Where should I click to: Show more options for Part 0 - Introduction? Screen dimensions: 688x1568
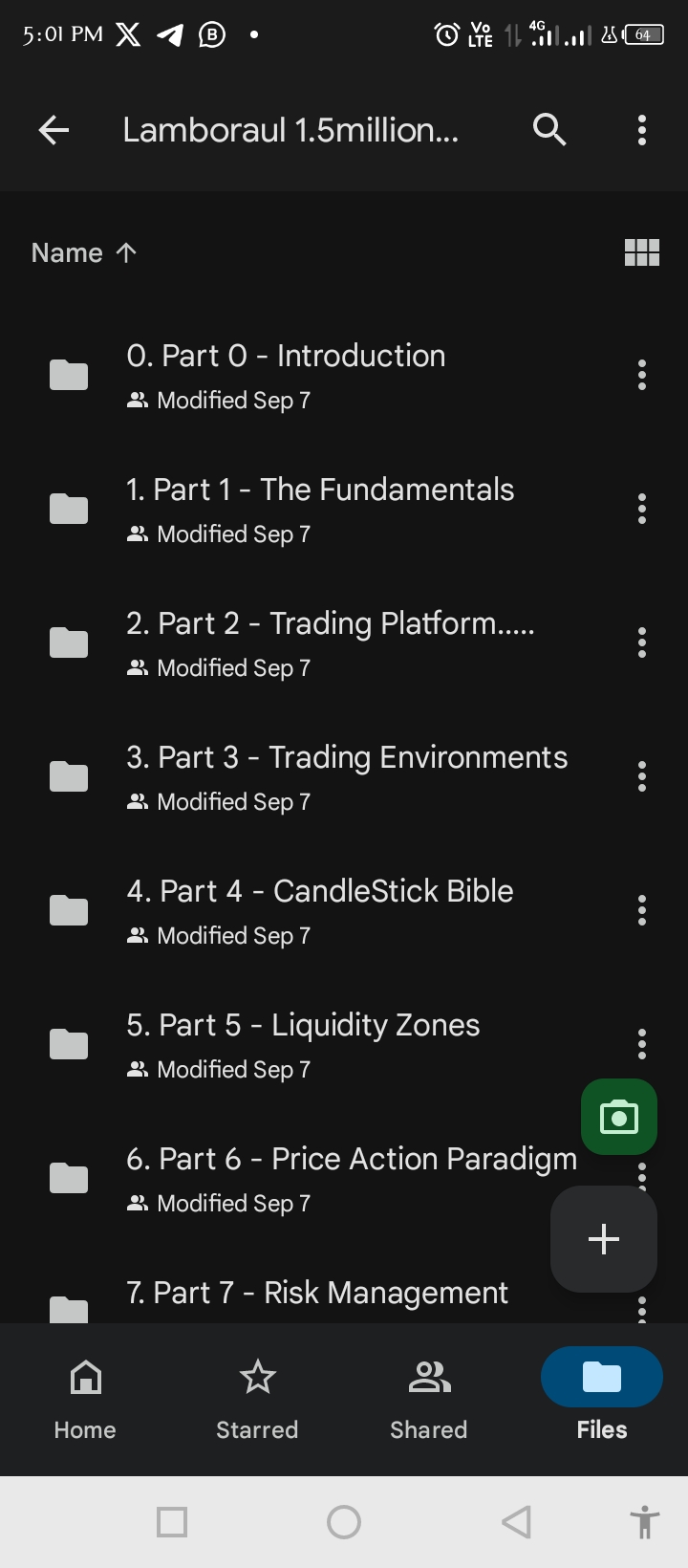642,375
